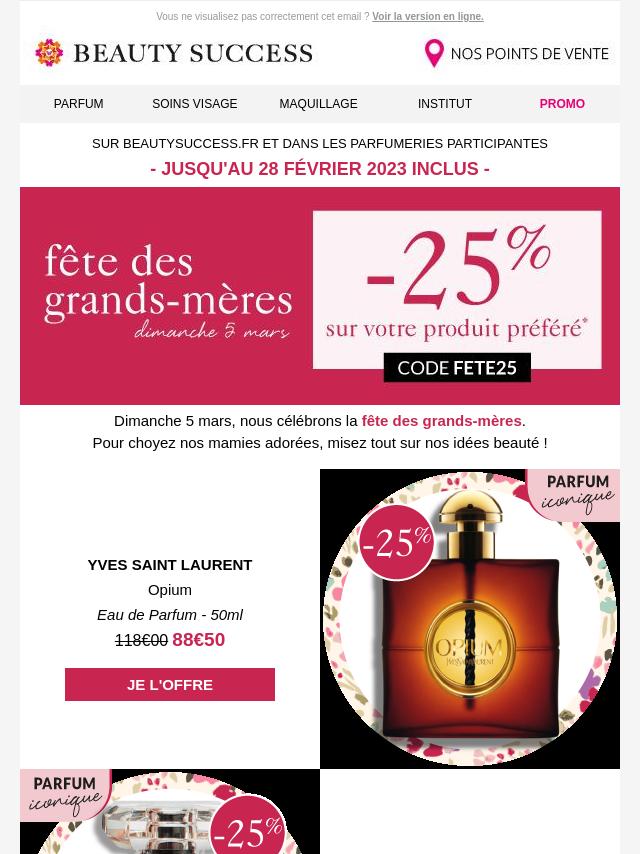Tap the Beauty Success logo header

point(174,53)
